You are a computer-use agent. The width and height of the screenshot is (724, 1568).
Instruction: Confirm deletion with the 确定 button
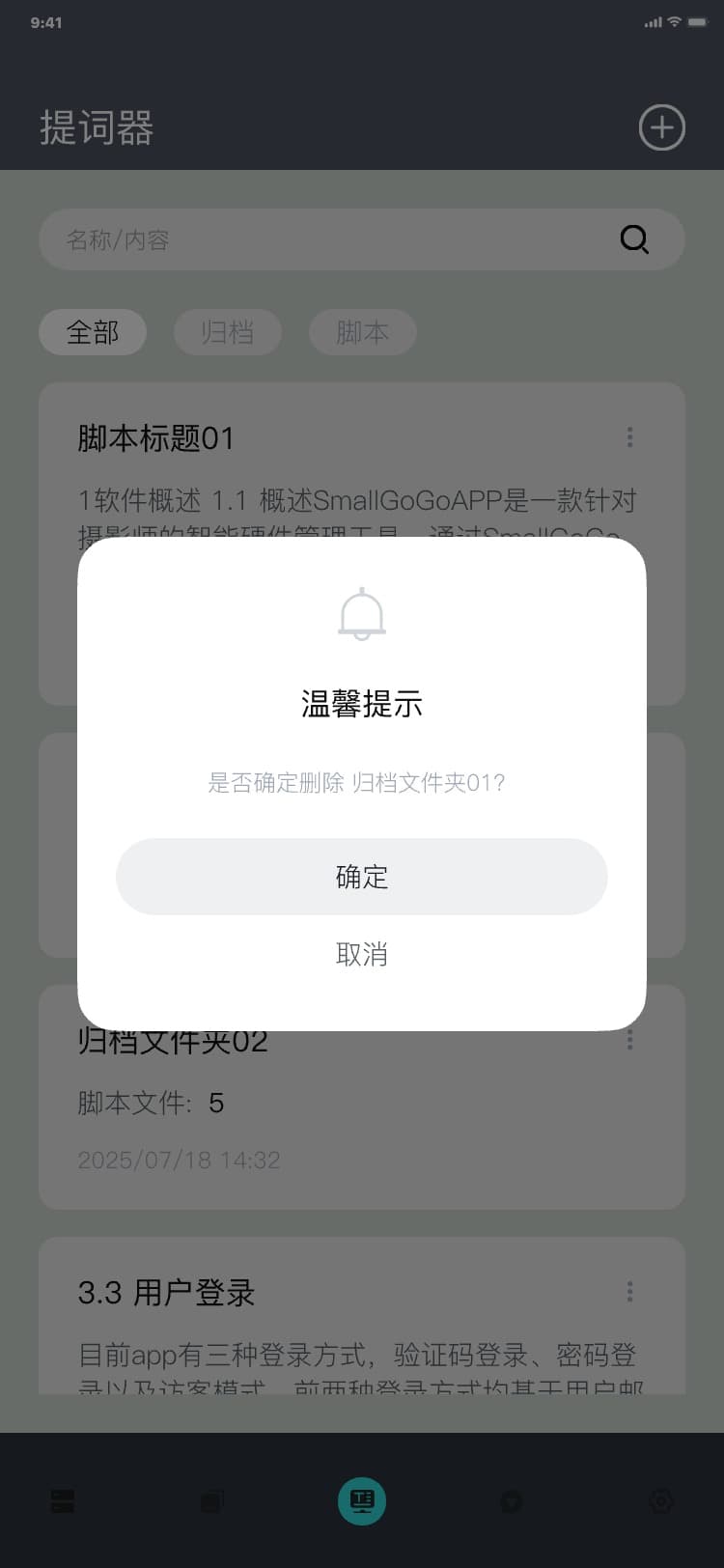click(361, 877)
